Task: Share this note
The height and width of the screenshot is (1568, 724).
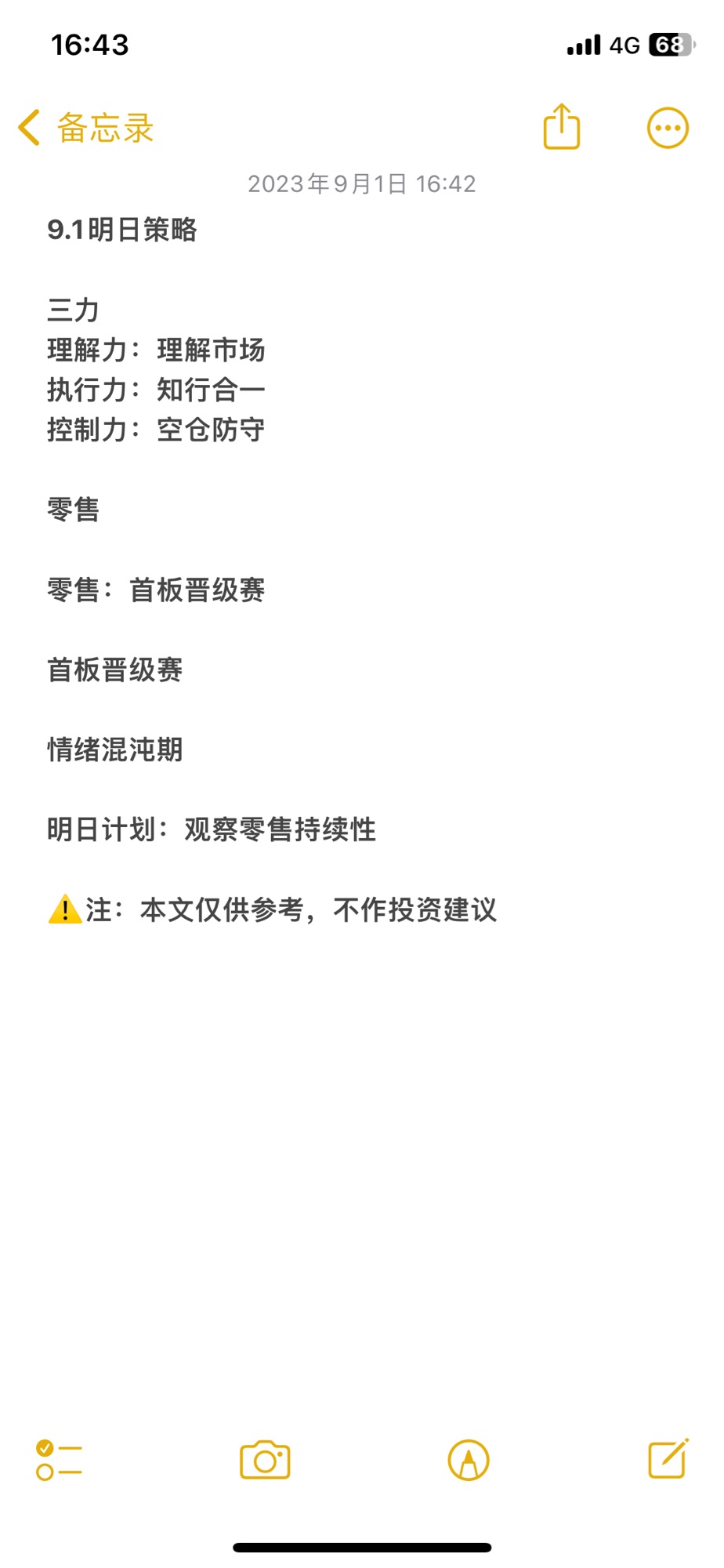Action: tap(562, 126)
